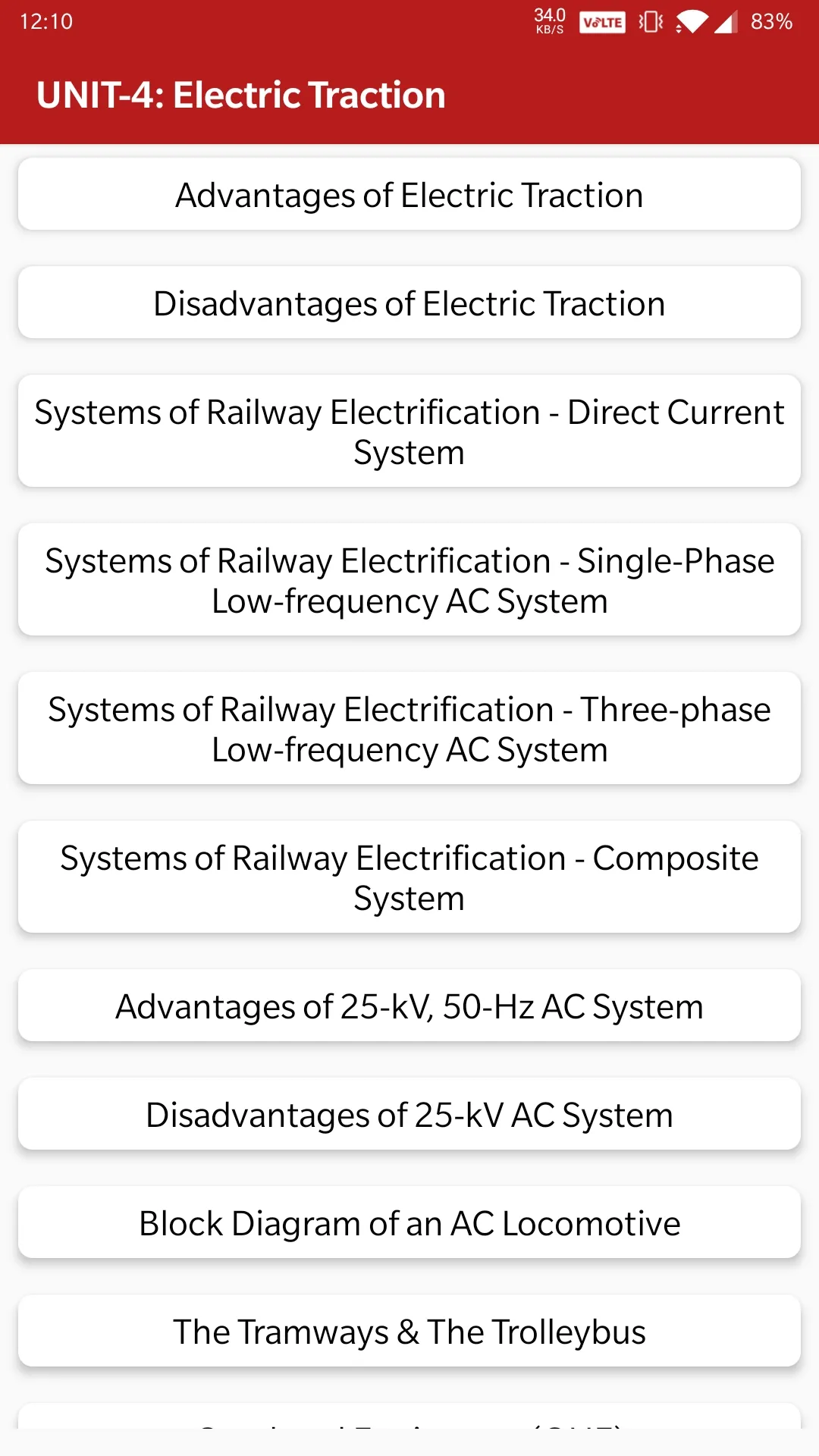The width and height of the screenshot is (819, 1456).
Task: Select the Direct Current System topic
Action: pyautogui.click(x=409, y=431)
